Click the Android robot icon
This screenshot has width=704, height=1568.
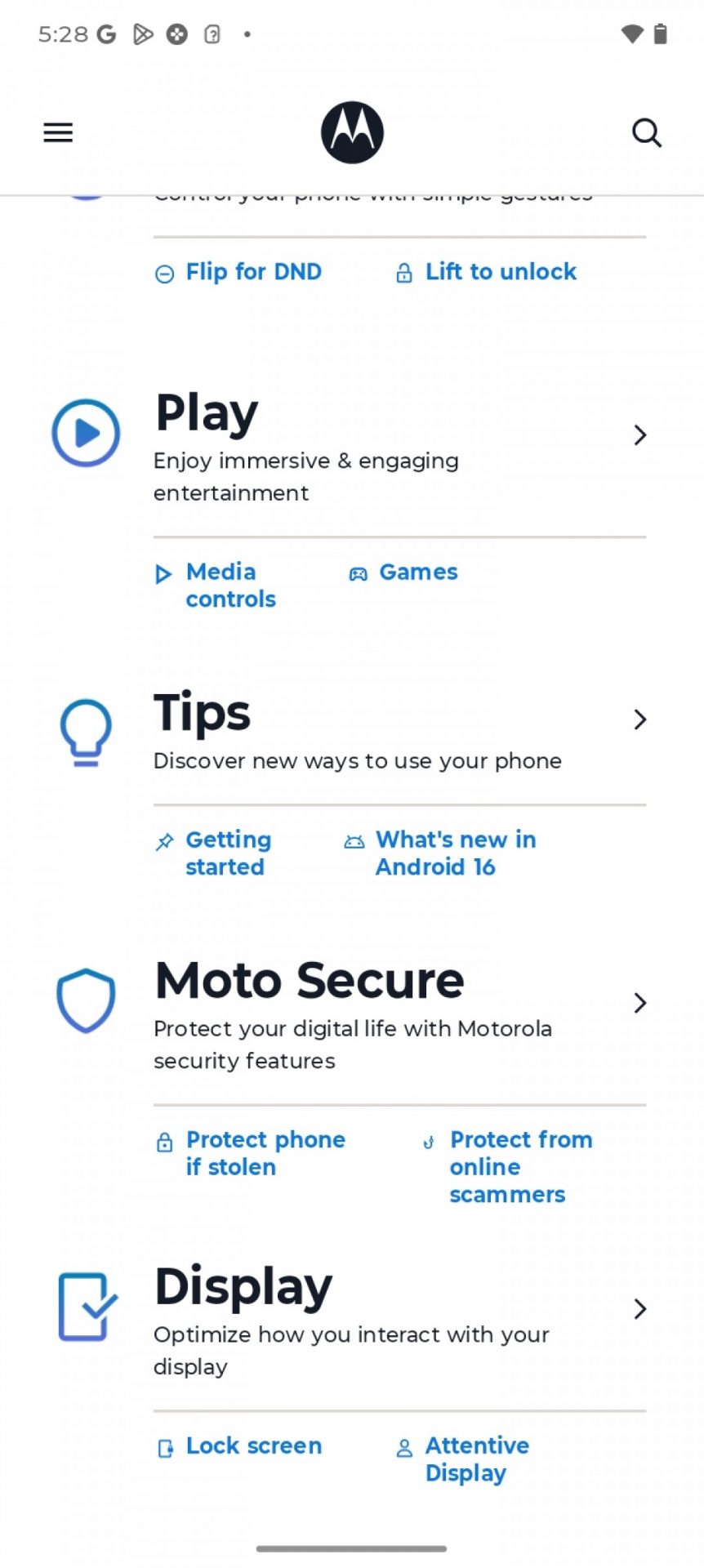pos(354,841)
